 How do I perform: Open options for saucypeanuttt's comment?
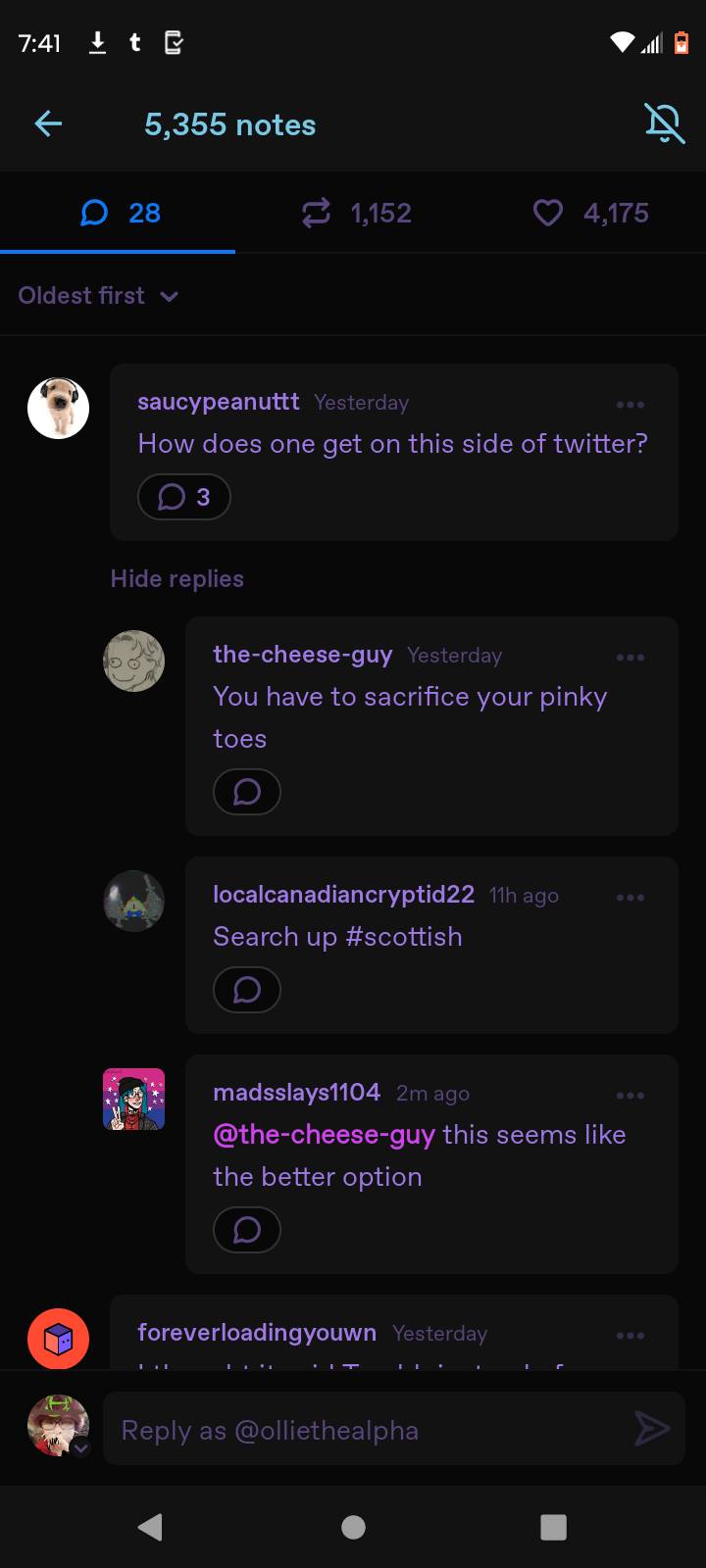[630, 404]
